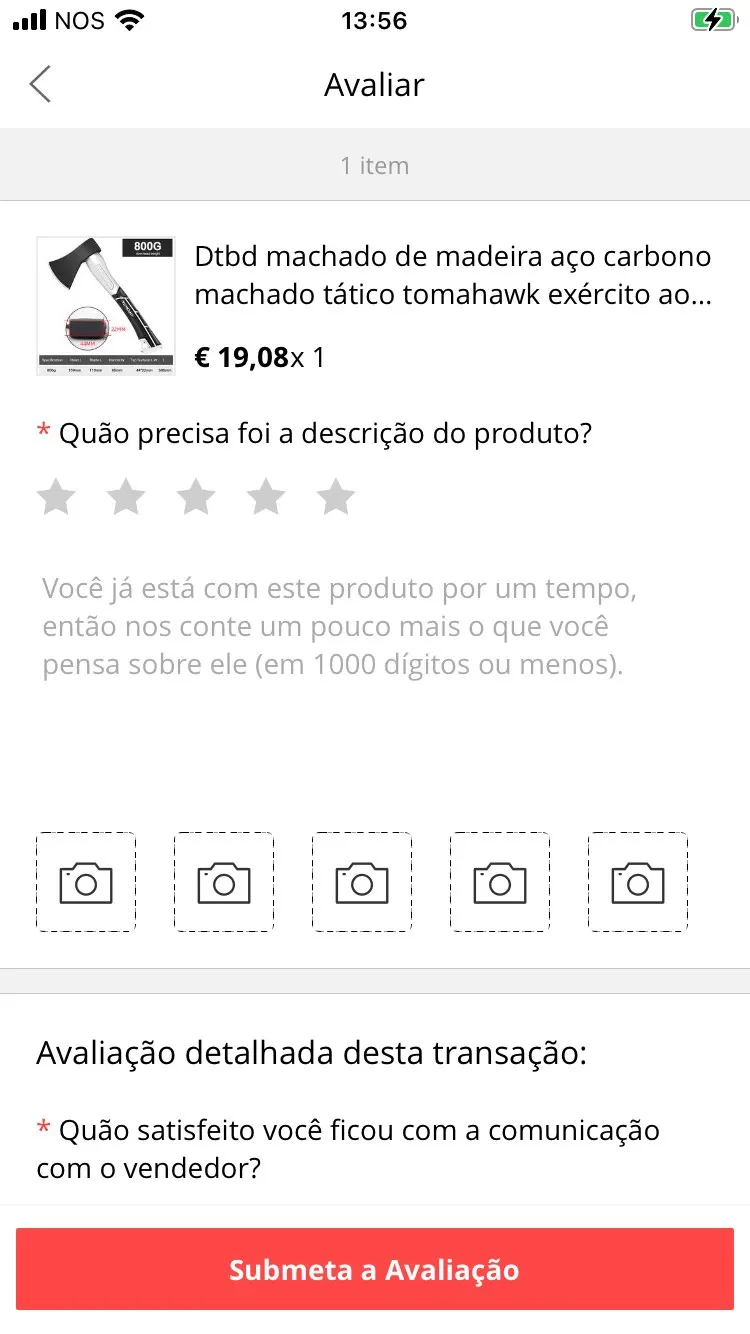The image size is (750, 1334).
Task: Attach an image in the third camera slot
Action: 362,882
